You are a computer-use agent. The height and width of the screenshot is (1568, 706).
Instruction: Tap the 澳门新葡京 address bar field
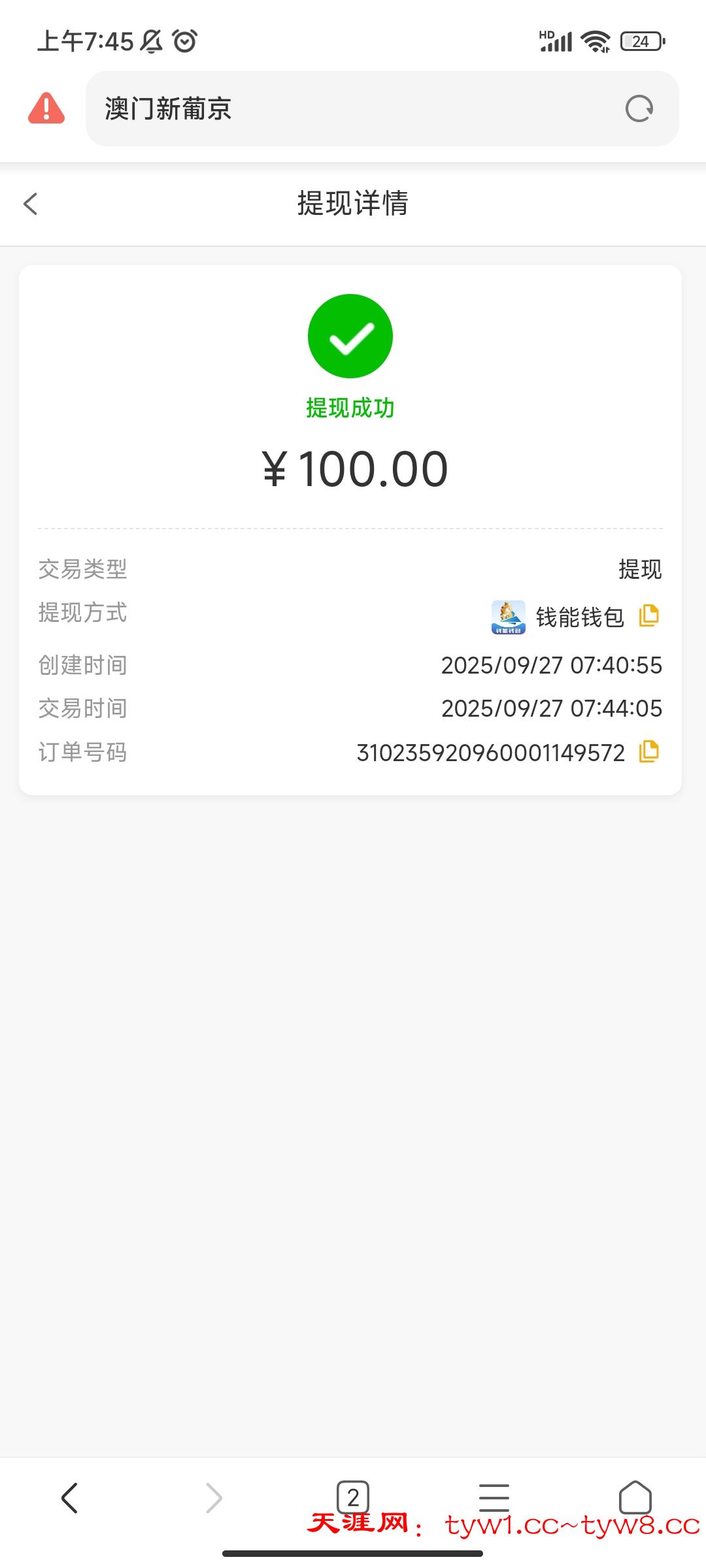click(x=327, y=108)
